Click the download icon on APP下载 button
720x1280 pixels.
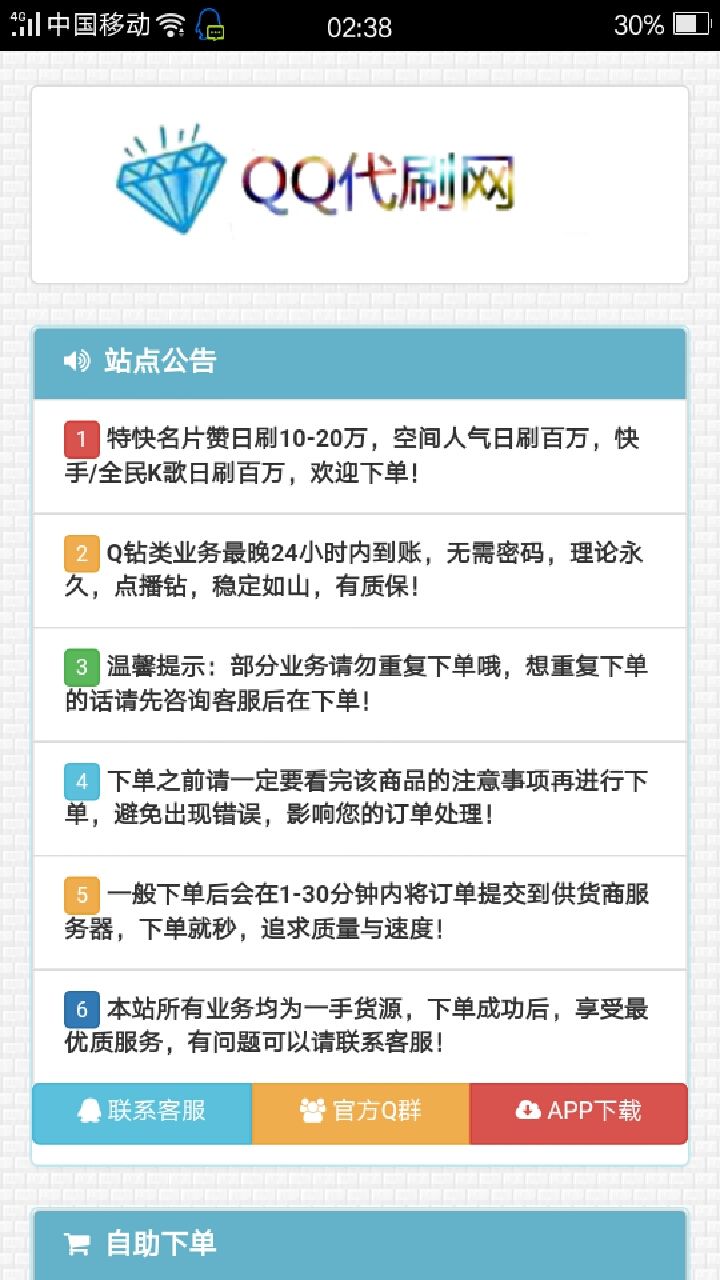click(527, 1111)
